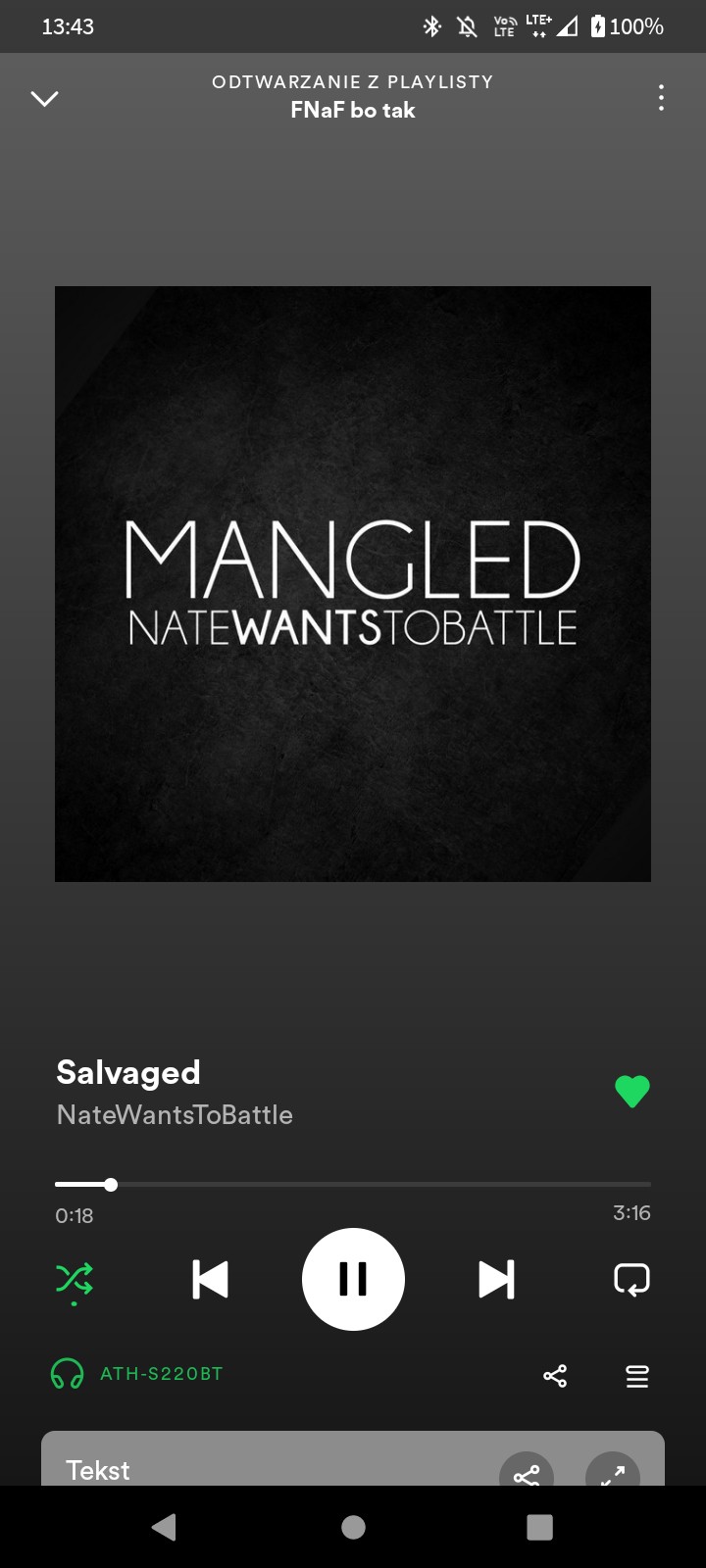Image resolution: width=706 pixels, height=1568 pixels.
Task: Seek within the song progress bar
Action: 353,1185
